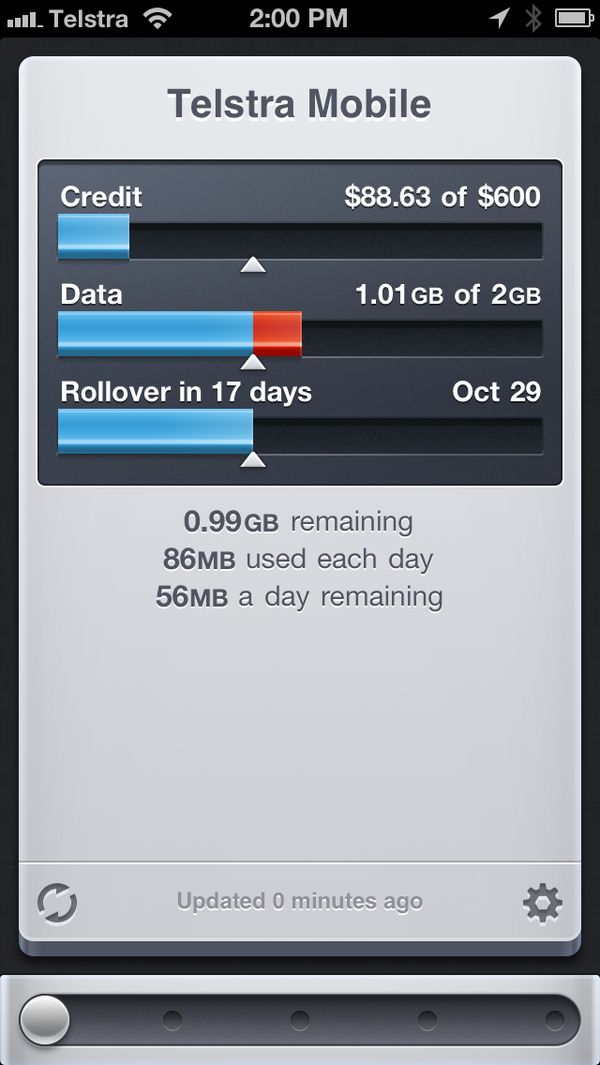Viewport: 600px width, 1065px height.
Task: Open the settings gear
Action: point(542,903)
